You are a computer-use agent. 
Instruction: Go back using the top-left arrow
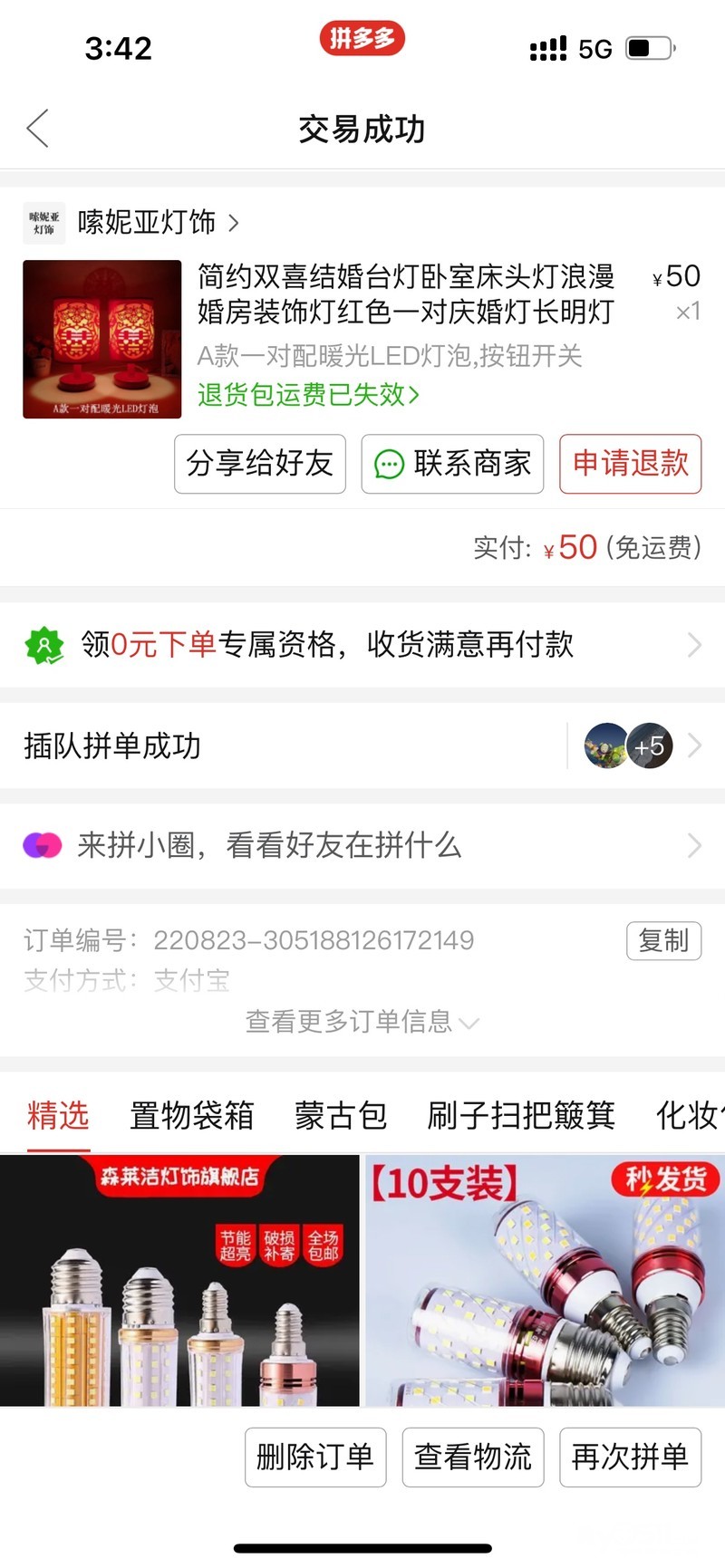[38, 129]
